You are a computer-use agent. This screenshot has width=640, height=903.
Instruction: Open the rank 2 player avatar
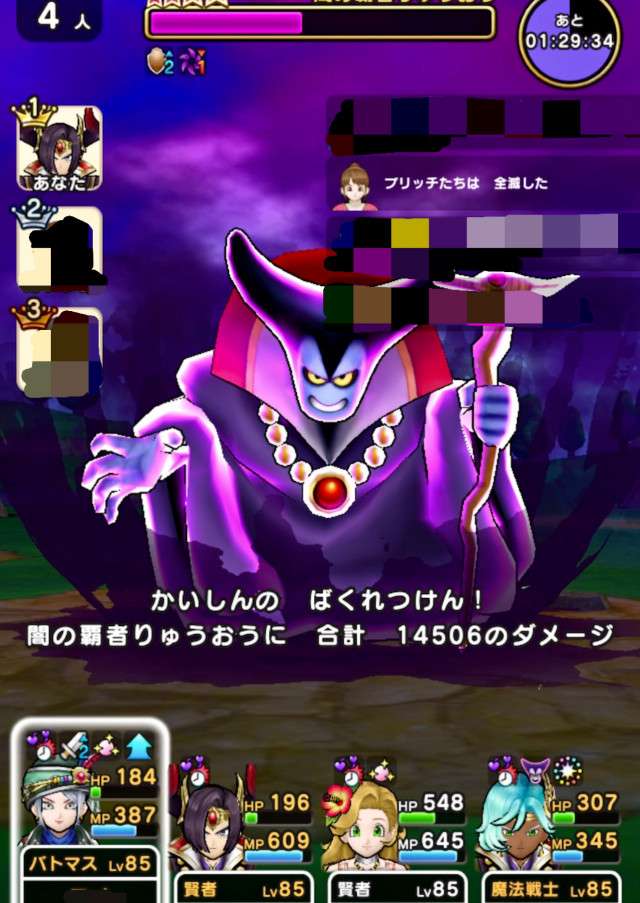point(58,248)
